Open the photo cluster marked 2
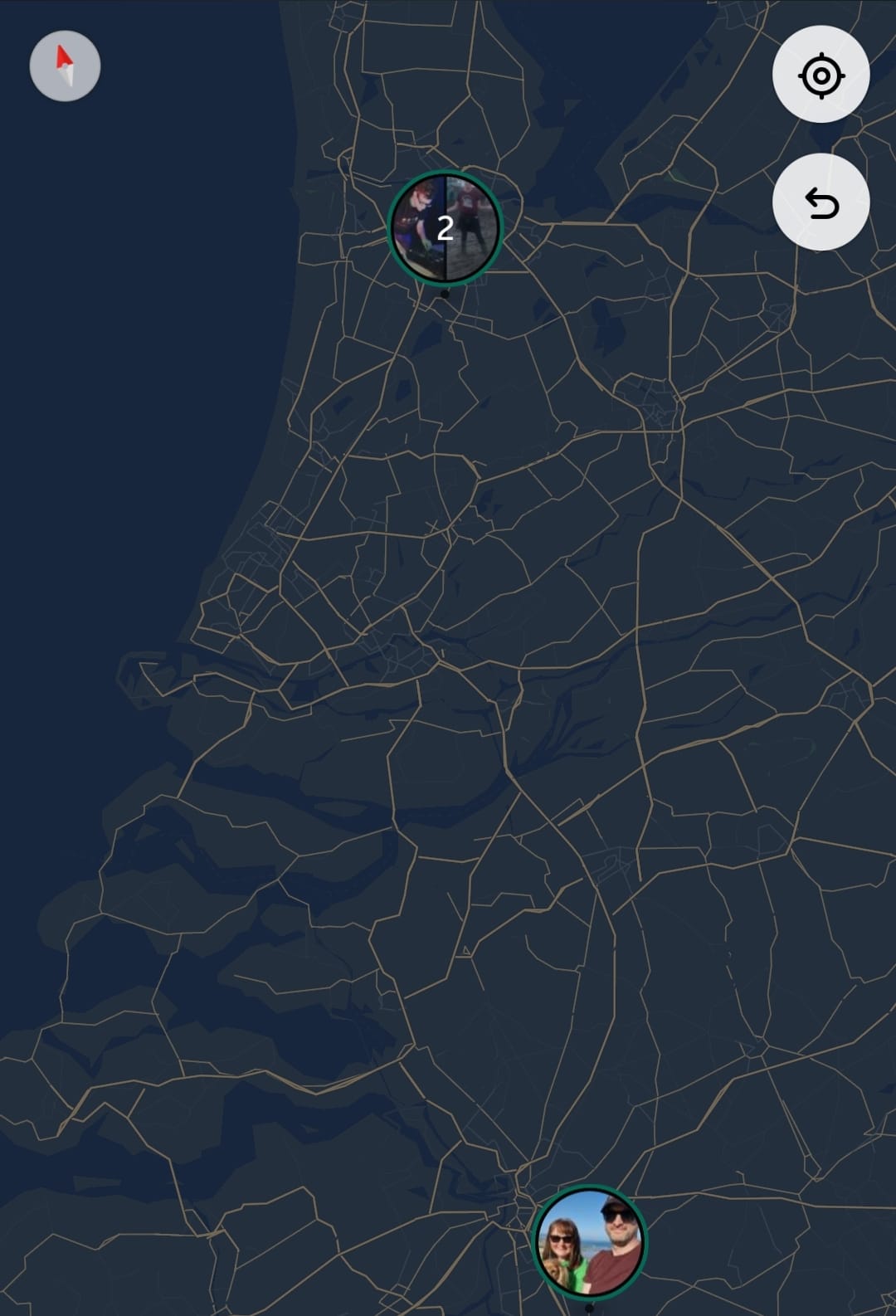 coord(446,227)
